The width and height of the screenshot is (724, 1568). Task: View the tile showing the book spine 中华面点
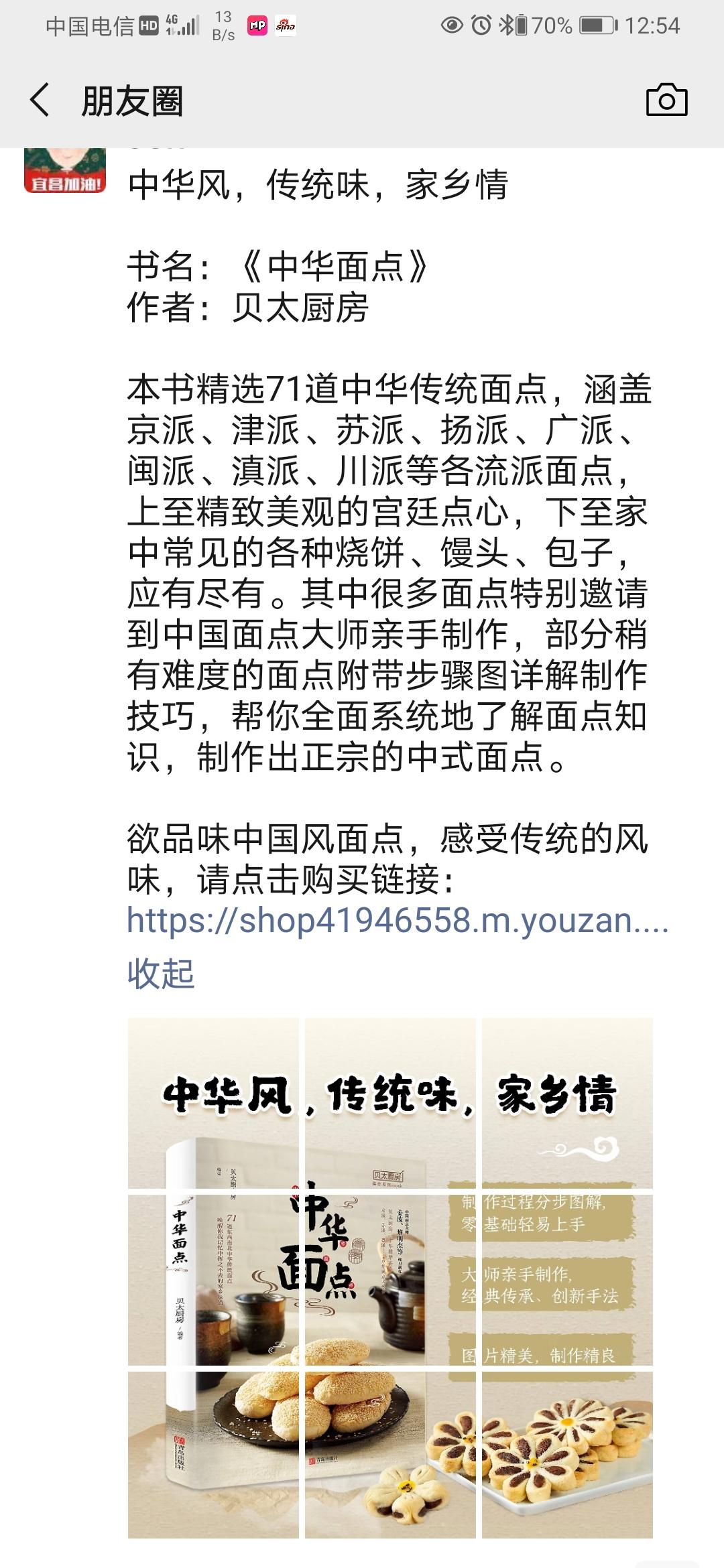(213, 1279)
